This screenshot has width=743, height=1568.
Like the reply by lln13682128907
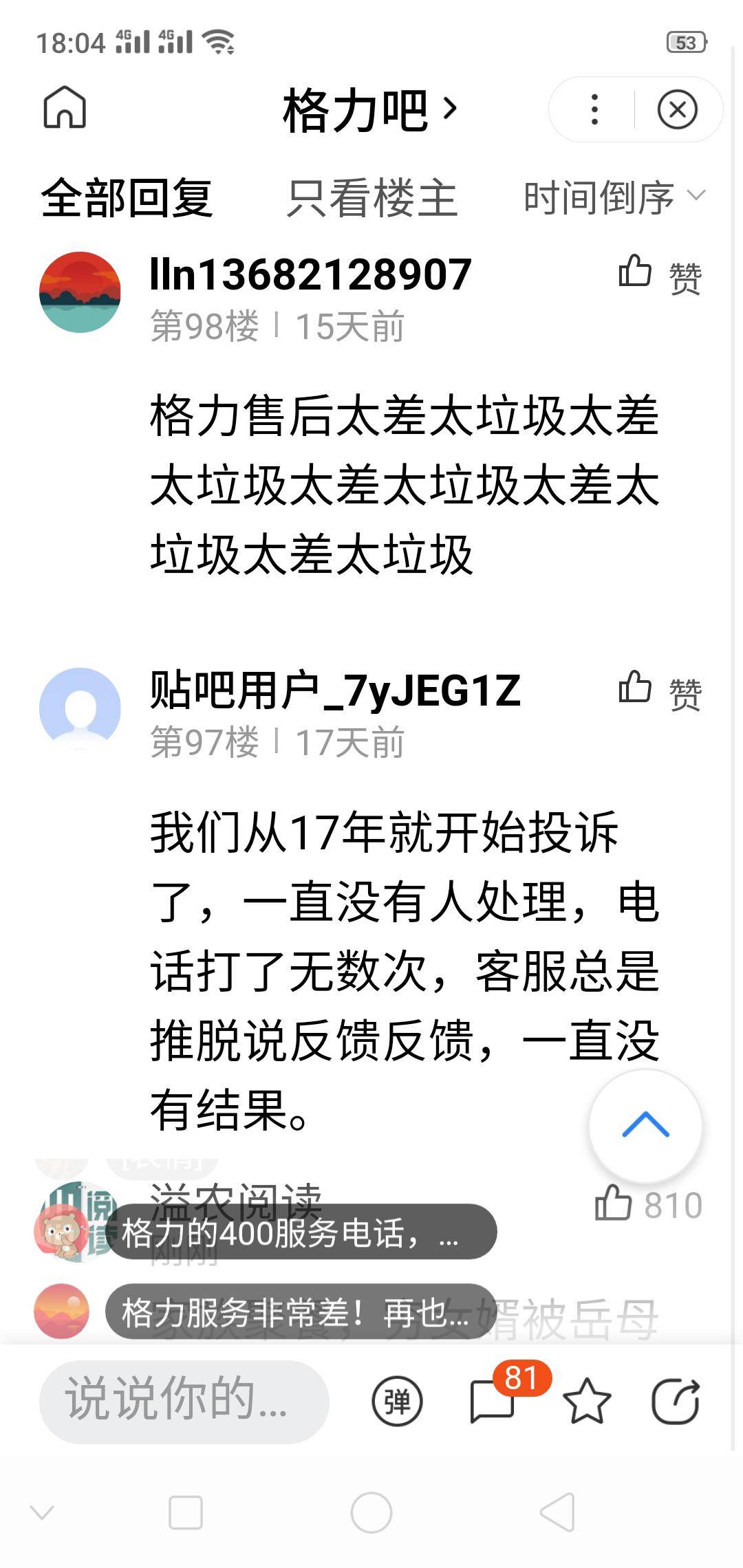coord(659,274)
